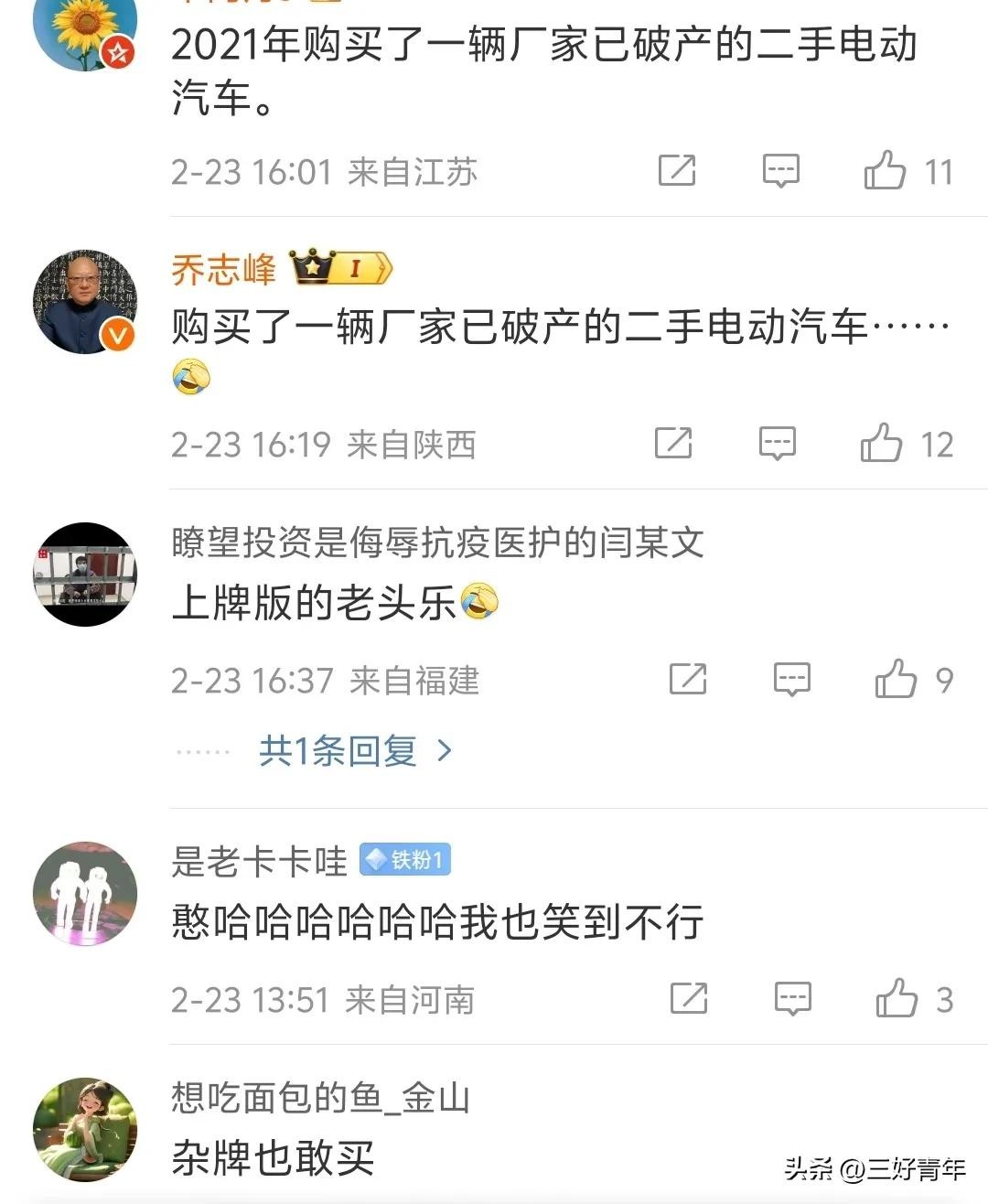
Task: Like 是老卡卡哇's comment
Action: point(897,999)
